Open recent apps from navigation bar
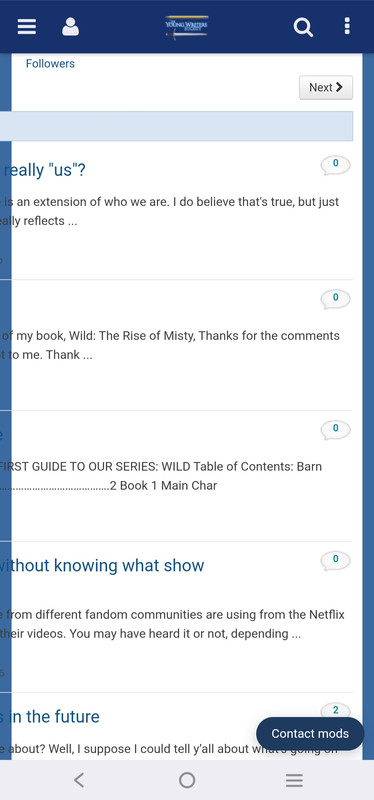The image size is (374, 800). pyautogui.click(x=294, y=780)
